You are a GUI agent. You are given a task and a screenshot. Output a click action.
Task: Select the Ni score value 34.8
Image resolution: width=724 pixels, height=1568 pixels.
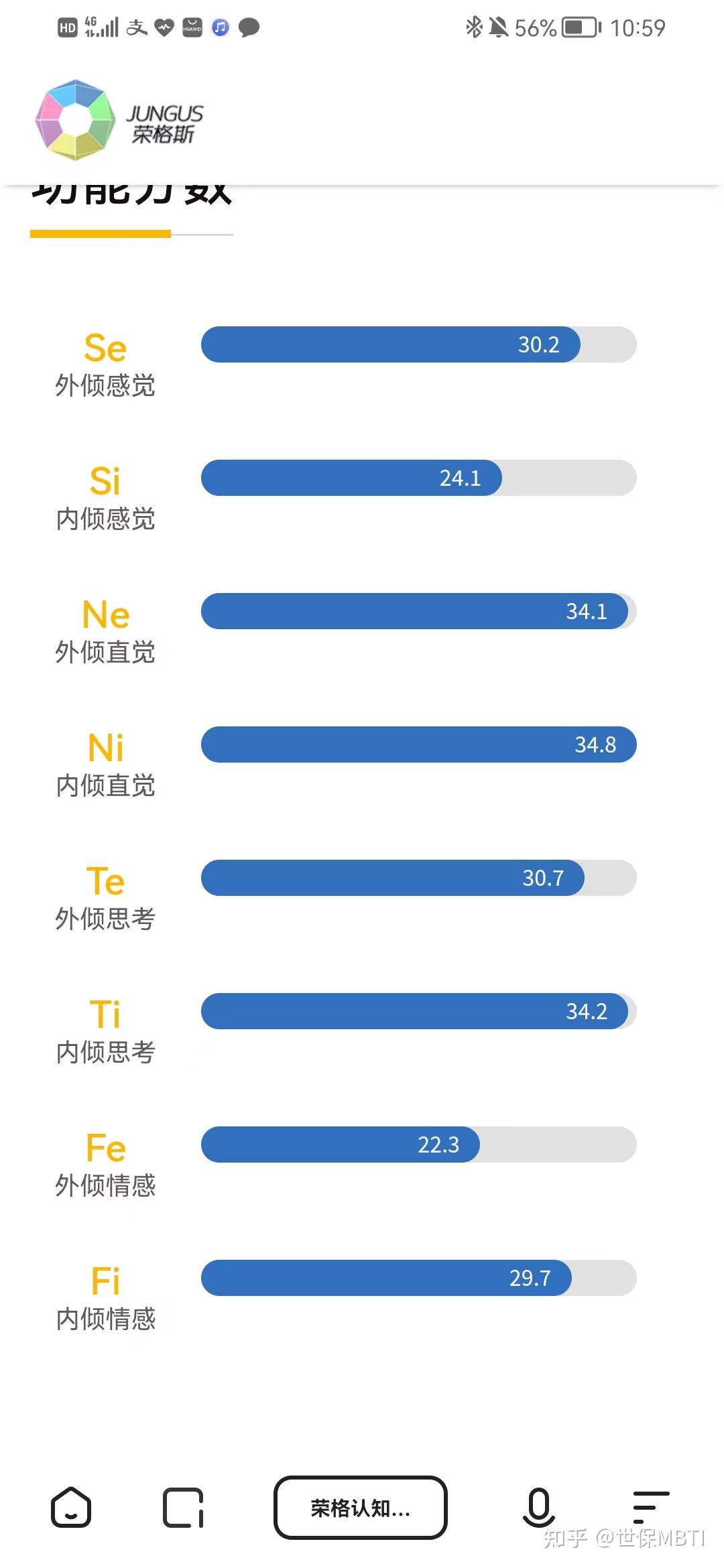coord(595,744)
